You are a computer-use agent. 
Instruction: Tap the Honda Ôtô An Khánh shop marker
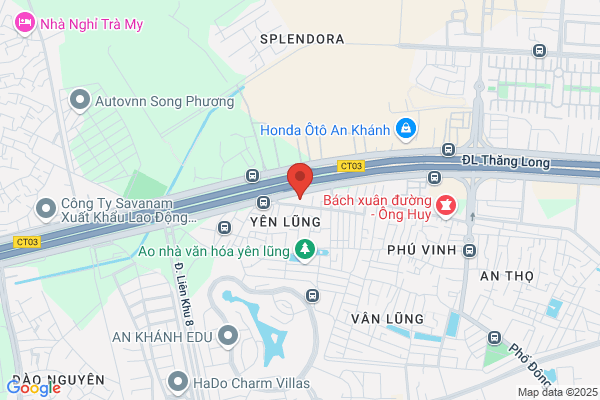(406, 129)
